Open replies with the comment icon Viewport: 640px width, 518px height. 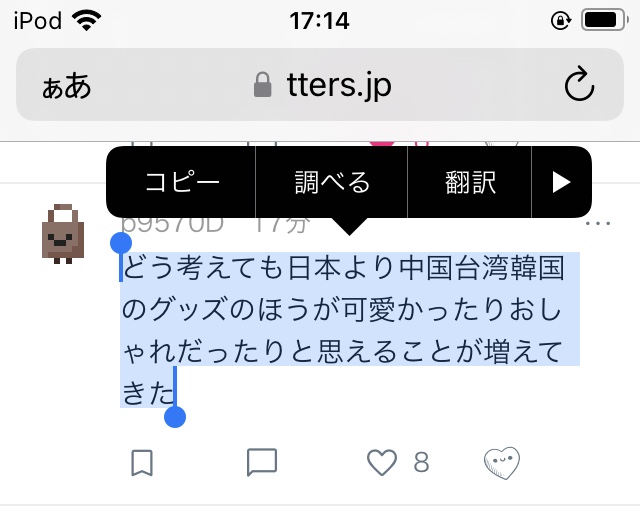(262, 463)
